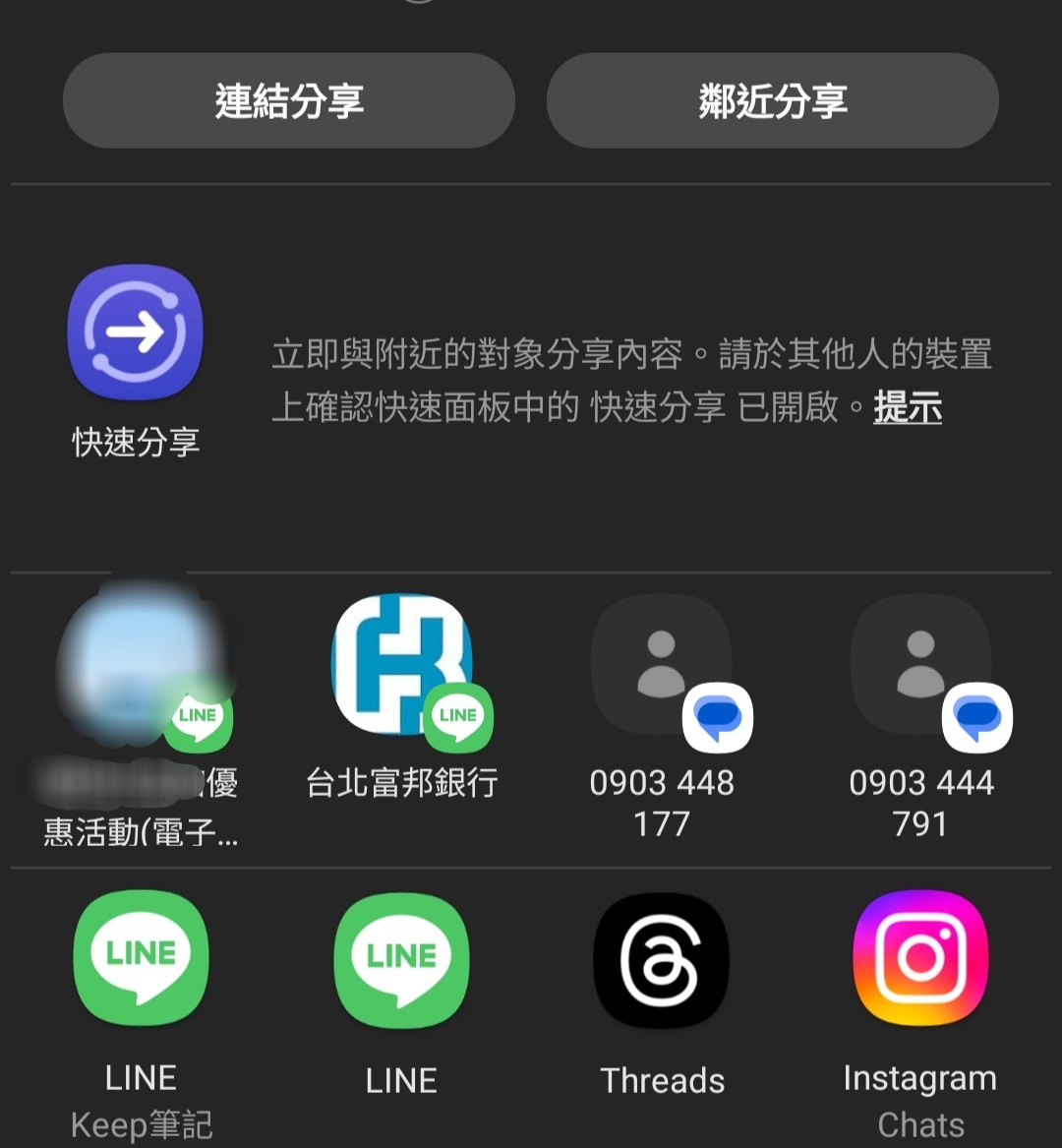Share via the plain LINE app icon
This screenshot has height=1148, width=1062.
tap(401, 959)
